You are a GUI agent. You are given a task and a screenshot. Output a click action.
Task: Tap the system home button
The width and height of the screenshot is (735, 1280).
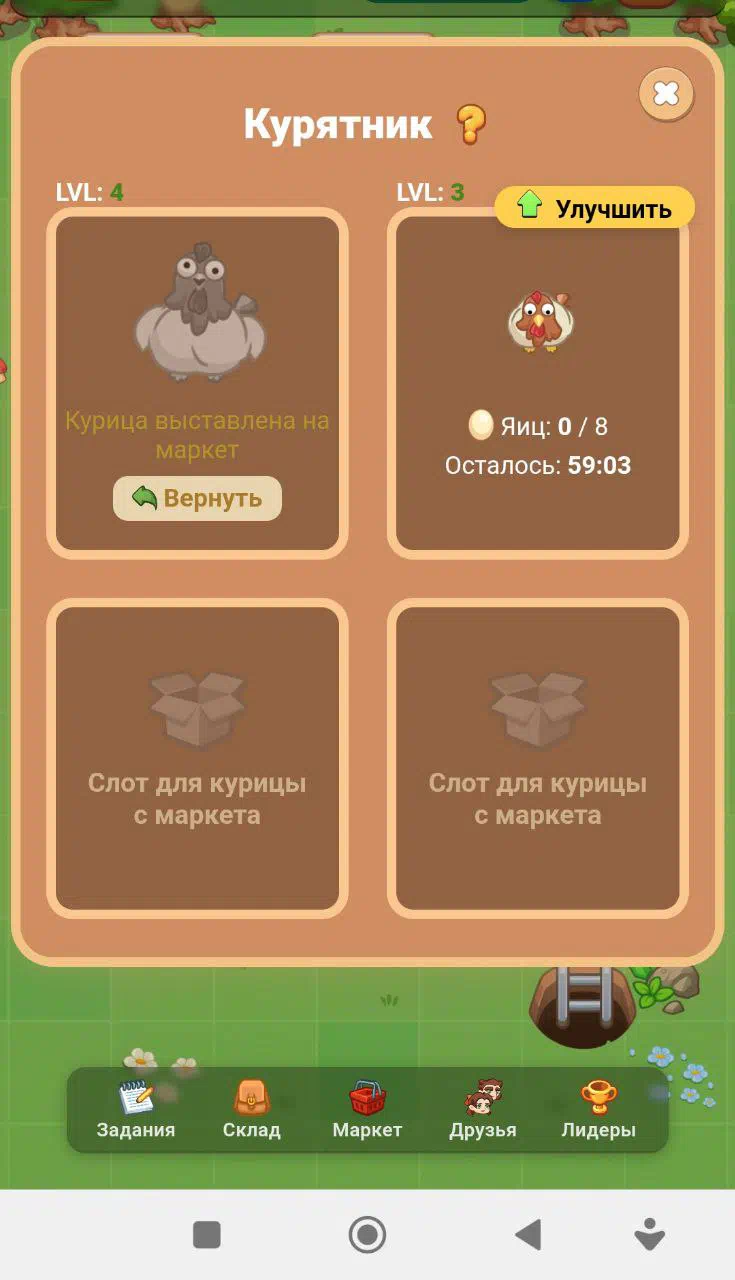pyautogui.click(x=367, y=1235)
